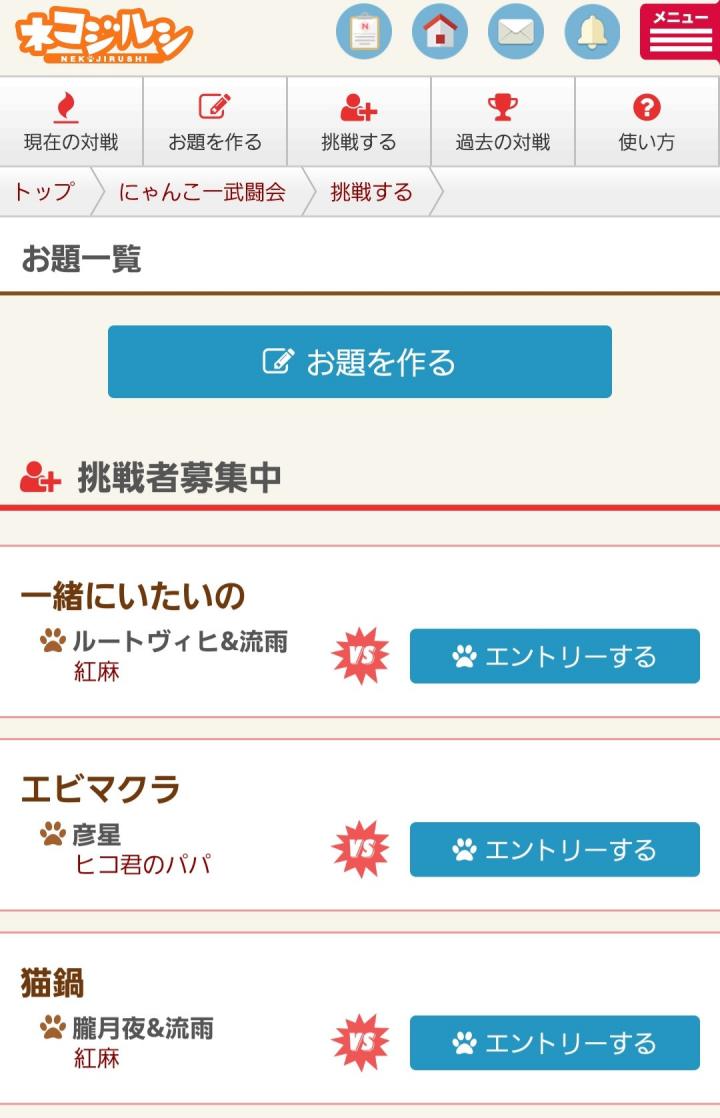Go to トップ in the breadcrumb
The image size is (720, 1118).
click(44, 192)
